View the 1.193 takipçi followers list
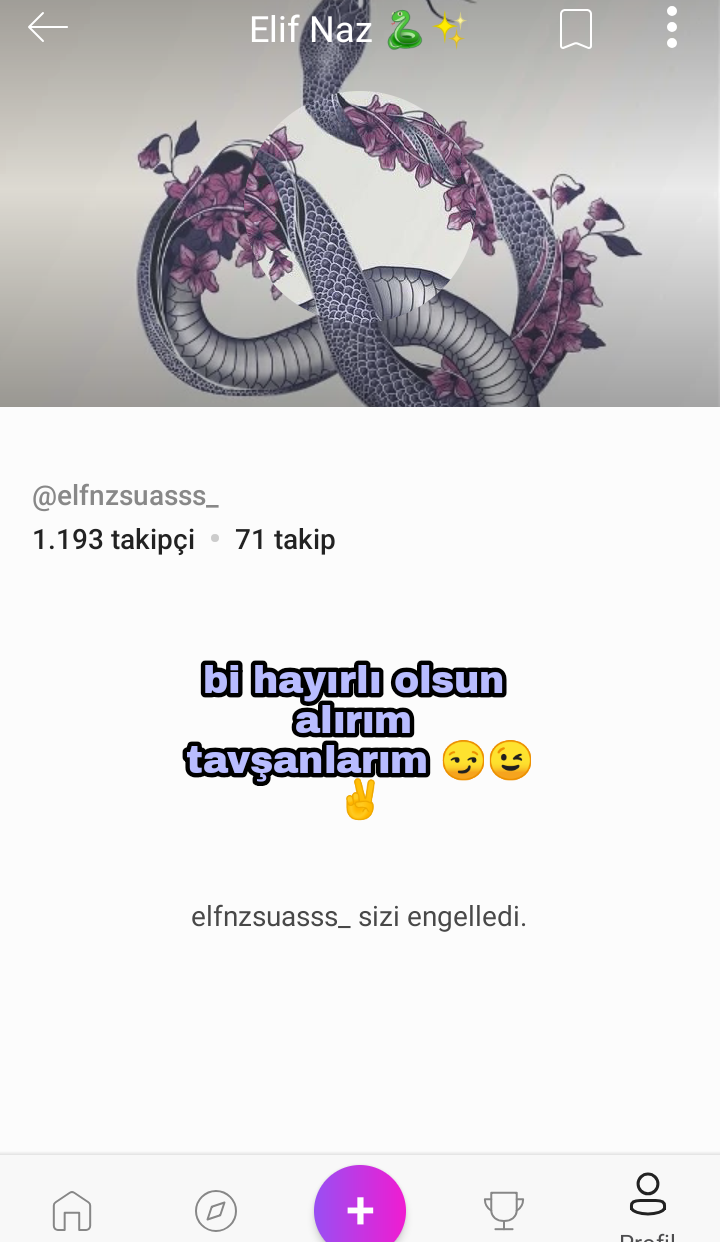Image resolution: width=720 pixels, height=1242 pixels. tap(114, 540)
